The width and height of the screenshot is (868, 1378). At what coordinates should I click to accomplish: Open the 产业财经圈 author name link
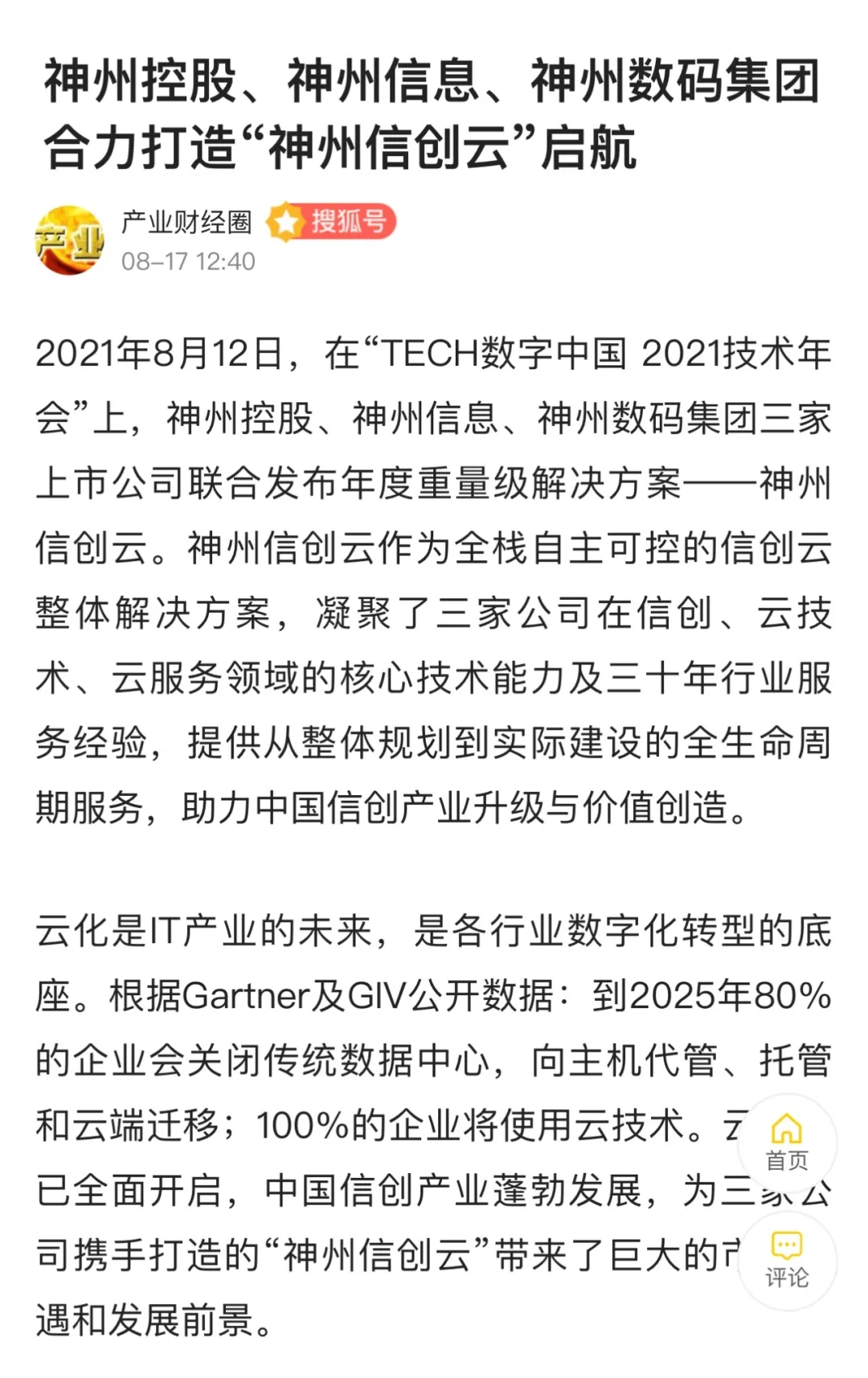tap(186, 222)
